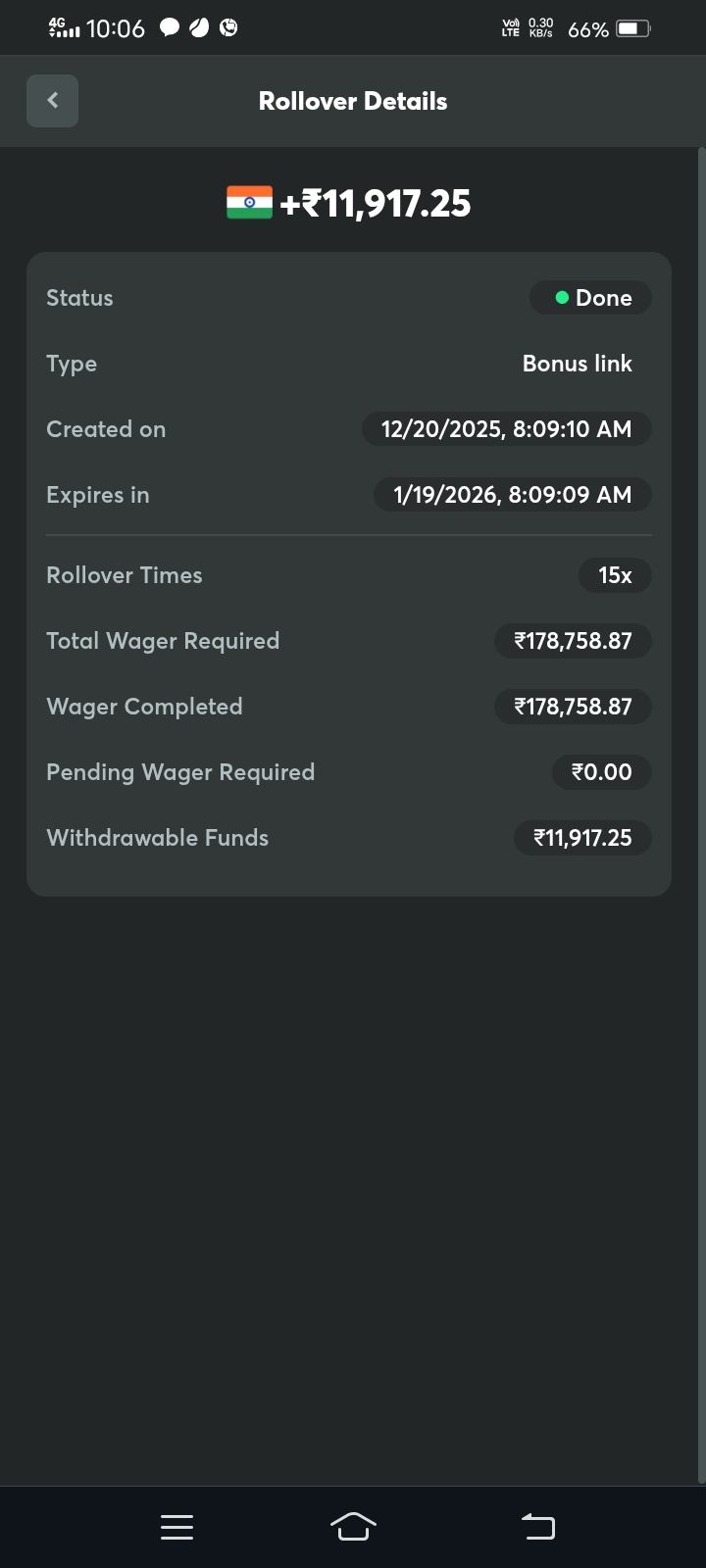Viewport: 706px width, 1568px height.
Task: Open the system recent apps menu
Action: 176,1527
